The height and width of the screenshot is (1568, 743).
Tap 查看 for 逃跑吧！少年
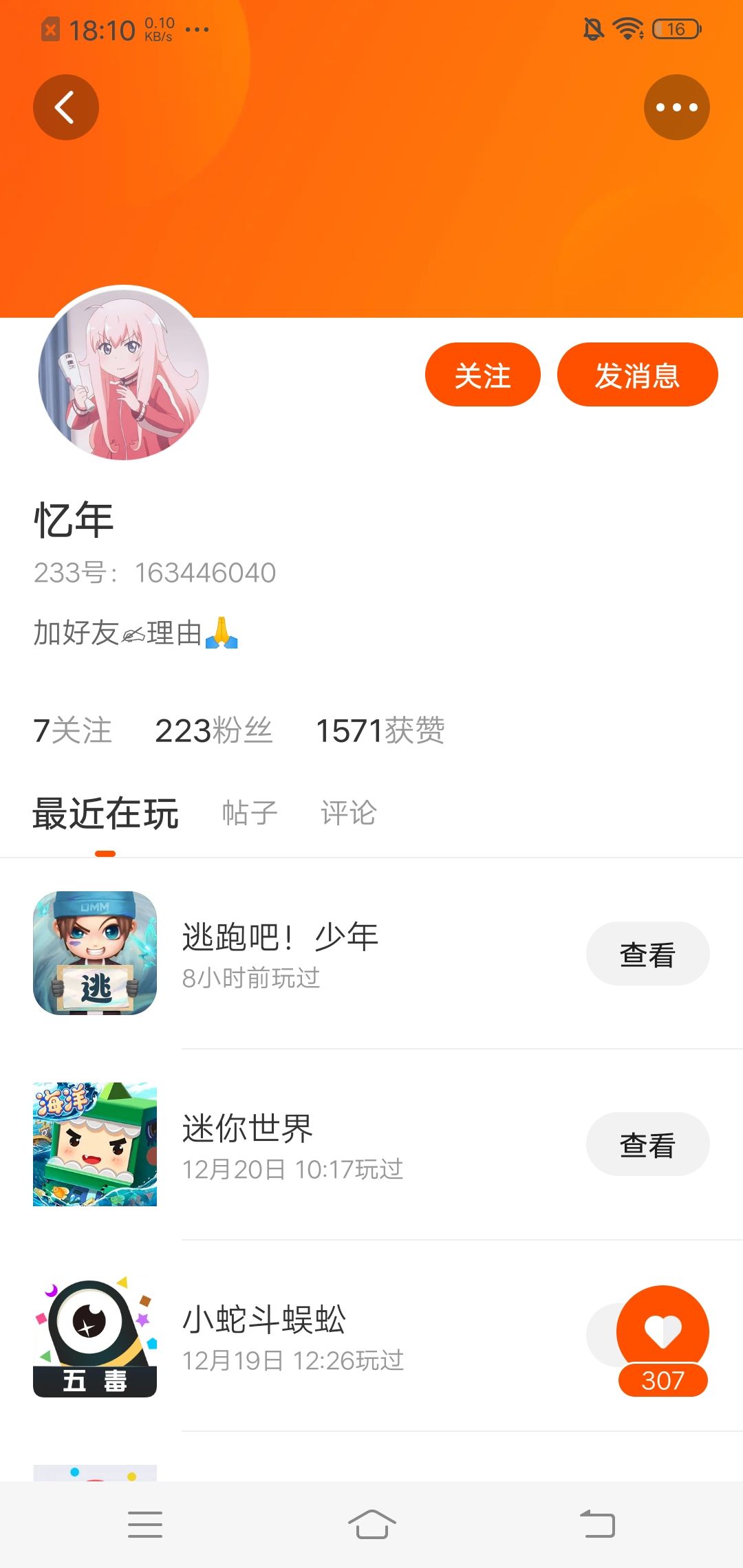pyautogui.click(x=647, y=954)
